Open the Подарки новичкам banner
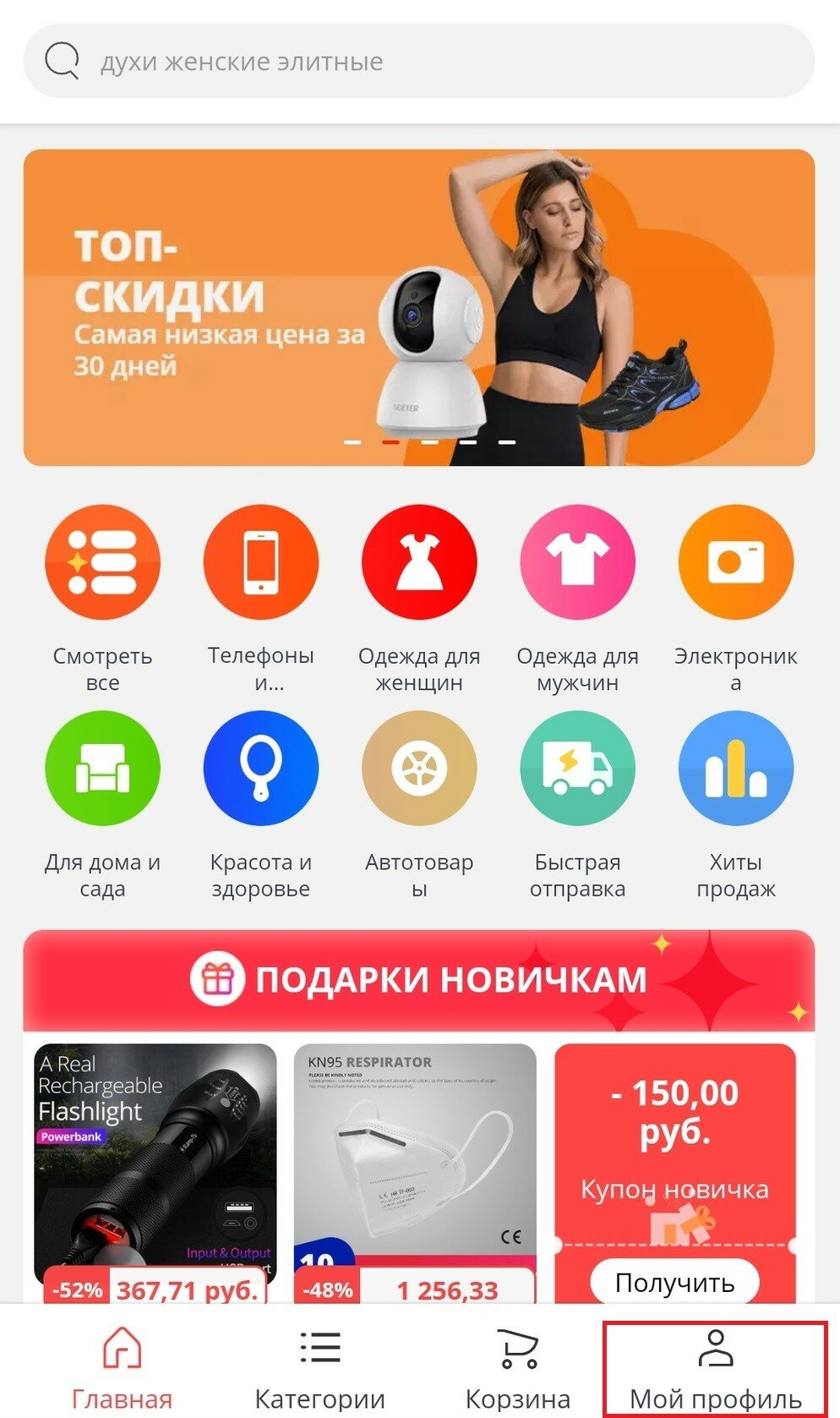The height and width of the screenshot is (1418, 840). (418, 979)
